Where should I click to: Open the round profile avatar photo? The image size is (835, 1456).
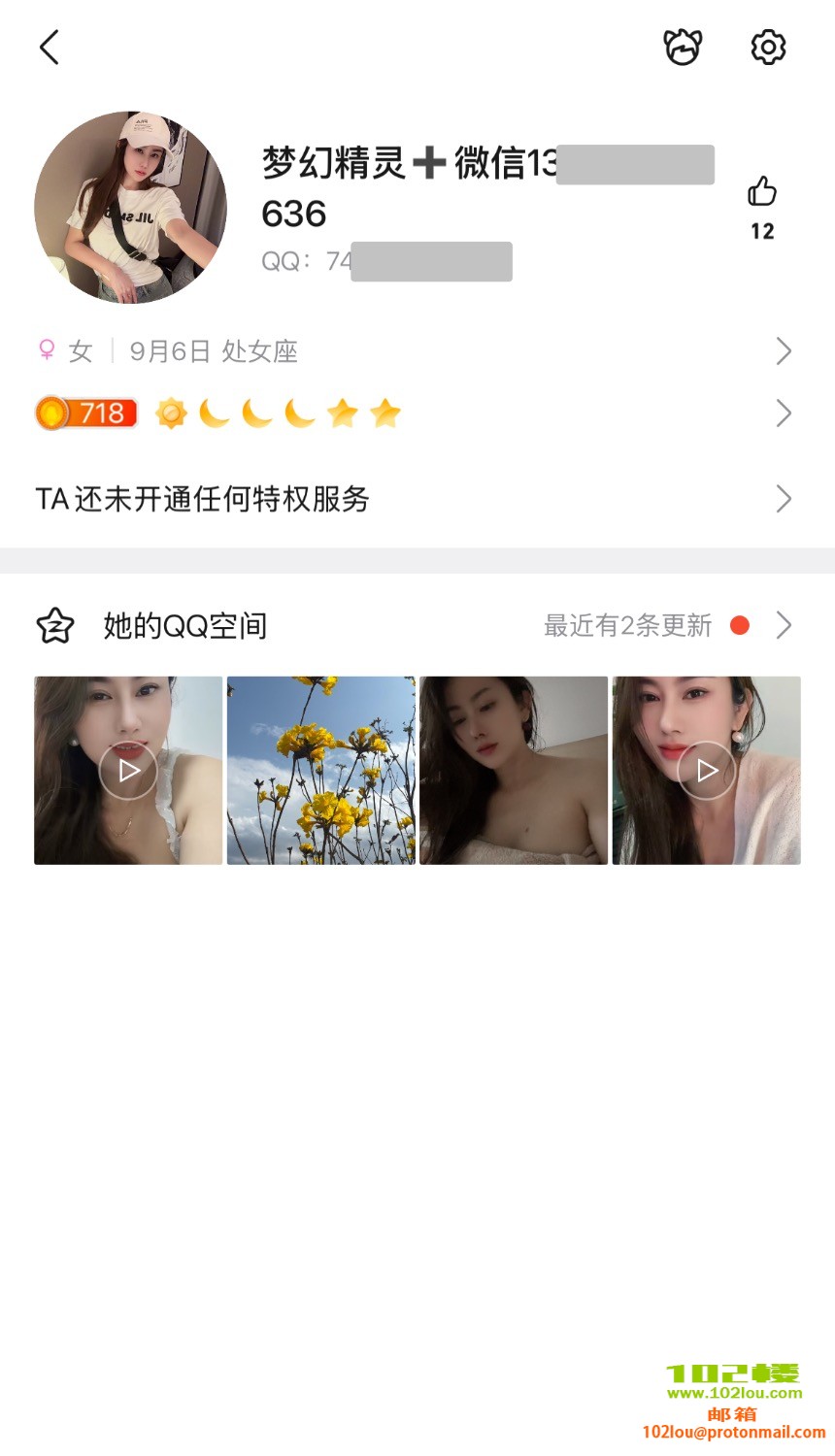point(130,207)
